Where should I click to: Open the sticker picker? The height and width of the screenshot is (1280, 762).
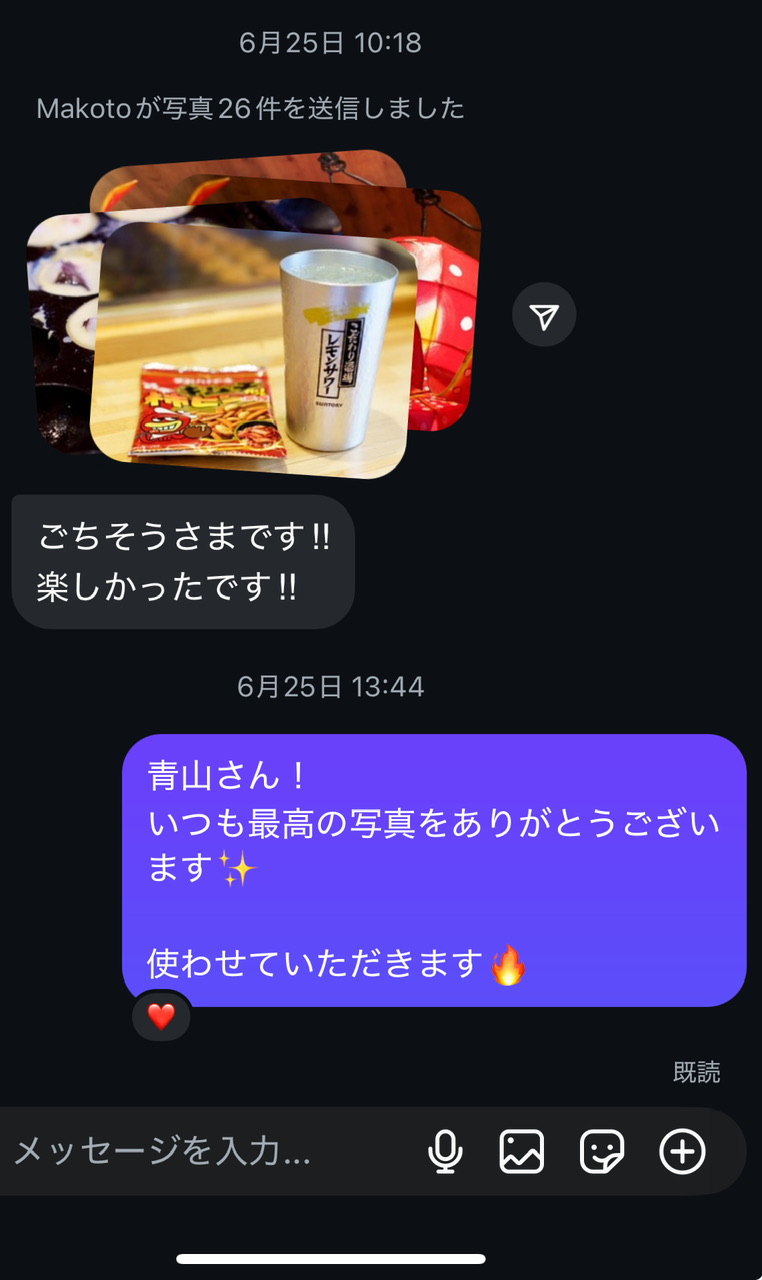[602, 1151]
